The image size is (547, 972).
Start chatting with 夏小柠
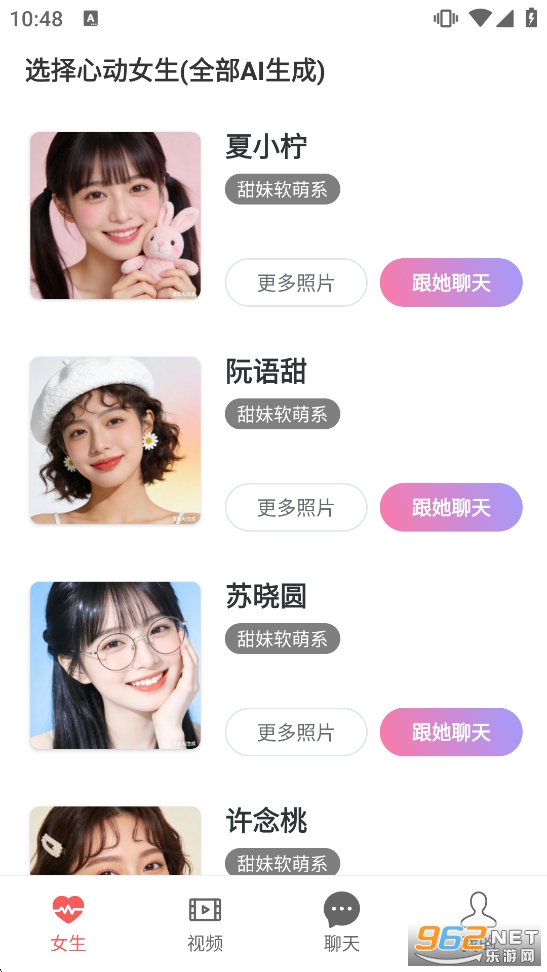451,283
